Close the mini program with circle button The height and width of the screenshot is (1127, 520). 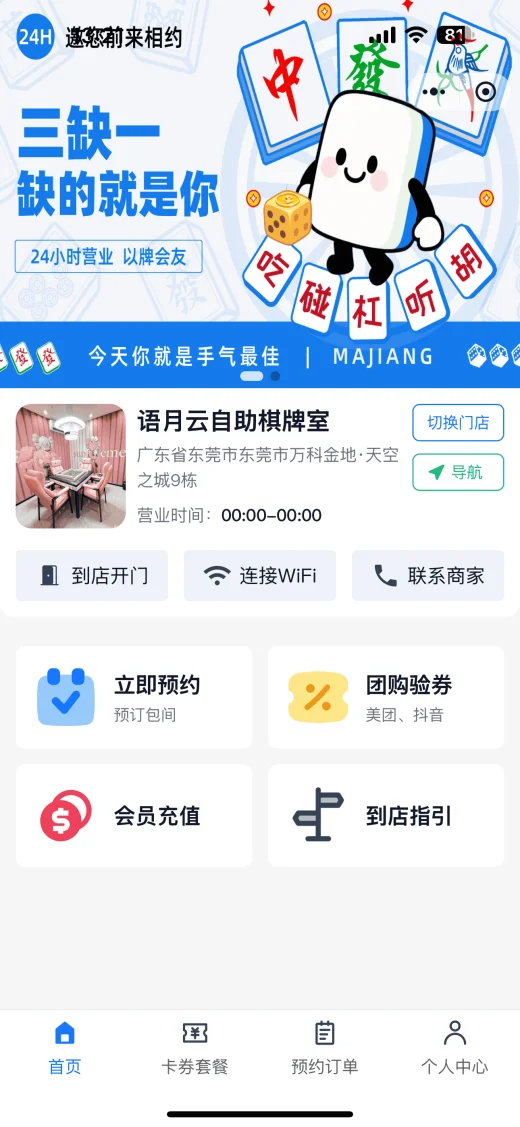[486, 91]
